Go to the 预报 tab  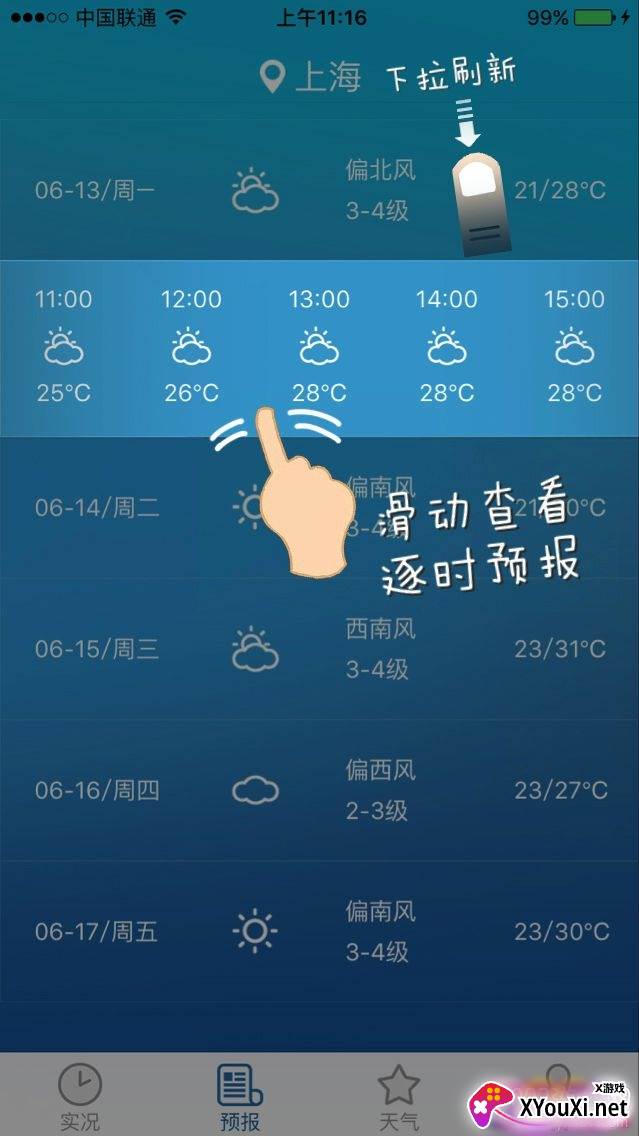point(239,1096)
